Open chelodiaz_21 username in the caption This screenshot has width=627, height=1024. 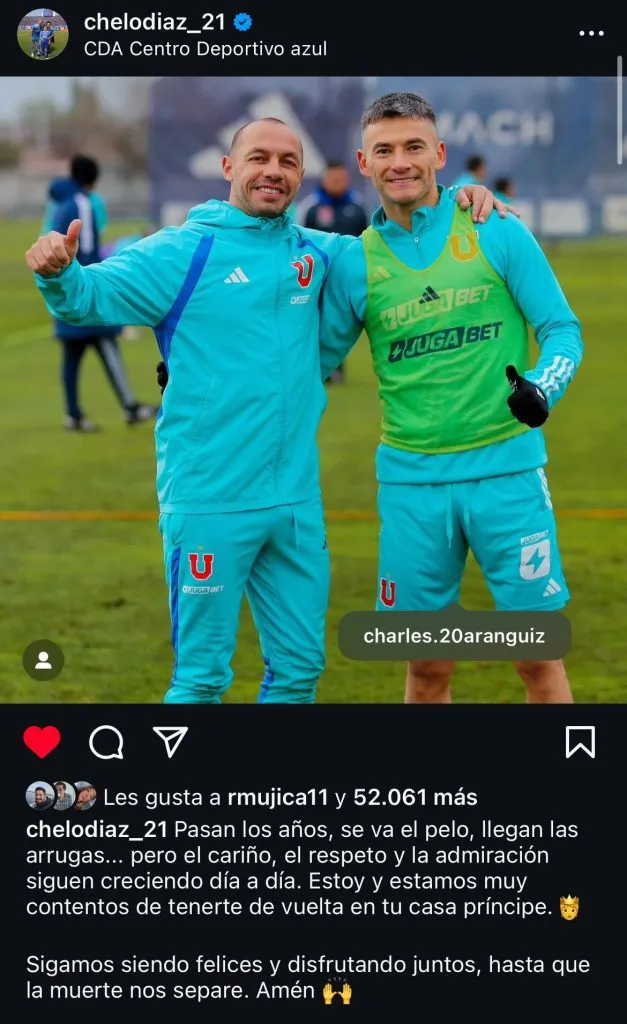coord(97,829)
